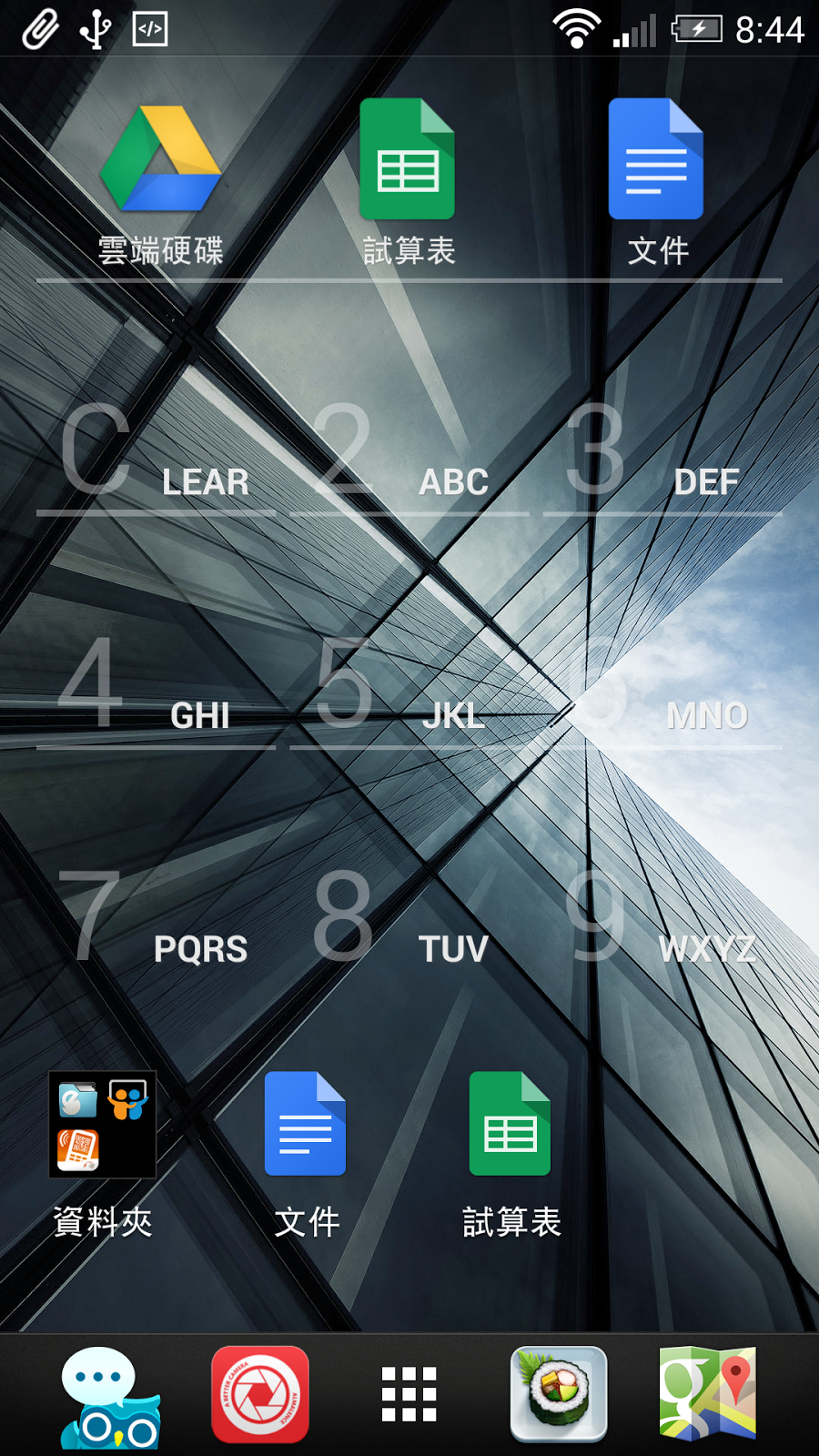Launch the red camera app in the dock
The width and height of the screenshot is (819, 1456).
[x=260, y=1394]
